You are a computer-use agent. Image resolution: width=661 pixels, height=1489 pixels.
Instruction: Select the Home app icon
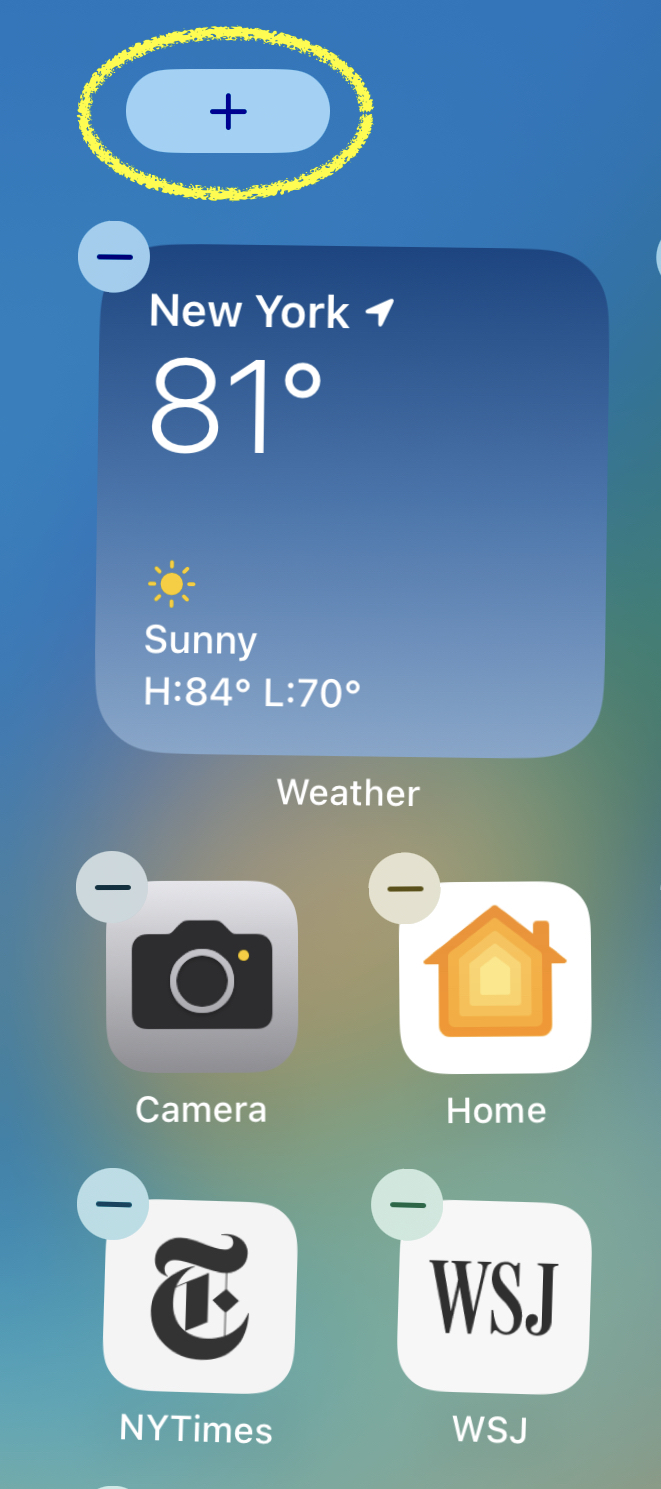pos(495,977)
